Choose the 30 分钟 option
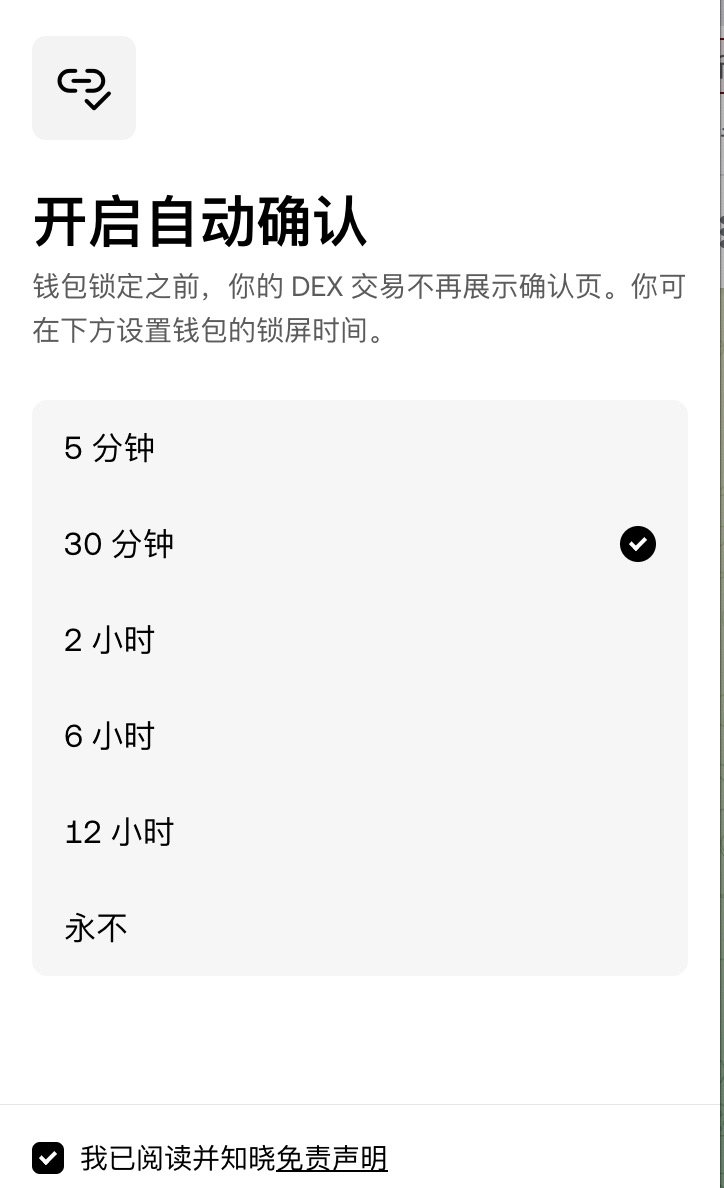 click(360, 544)
